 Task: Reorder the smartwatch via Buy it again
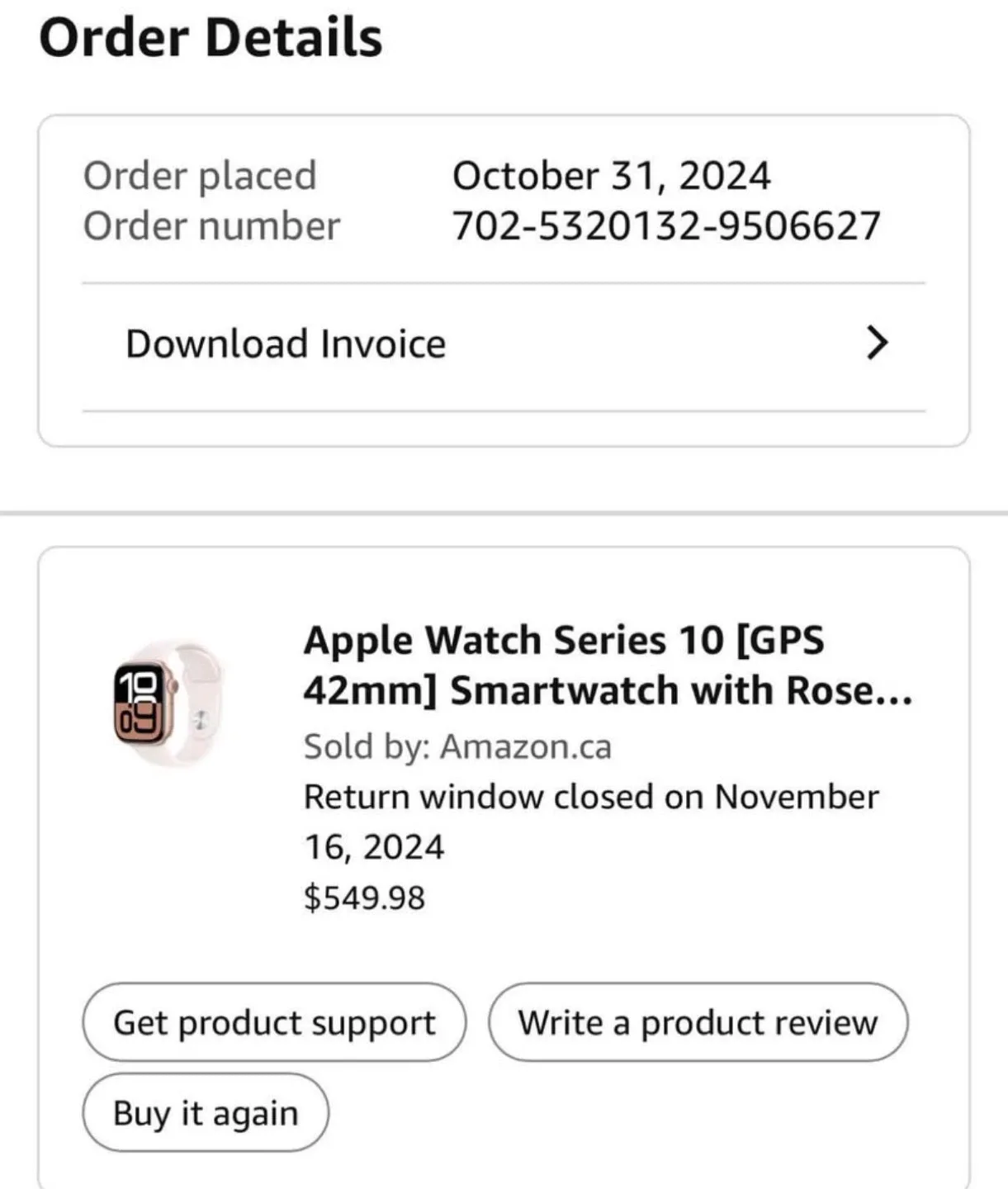coord(203,1112)
